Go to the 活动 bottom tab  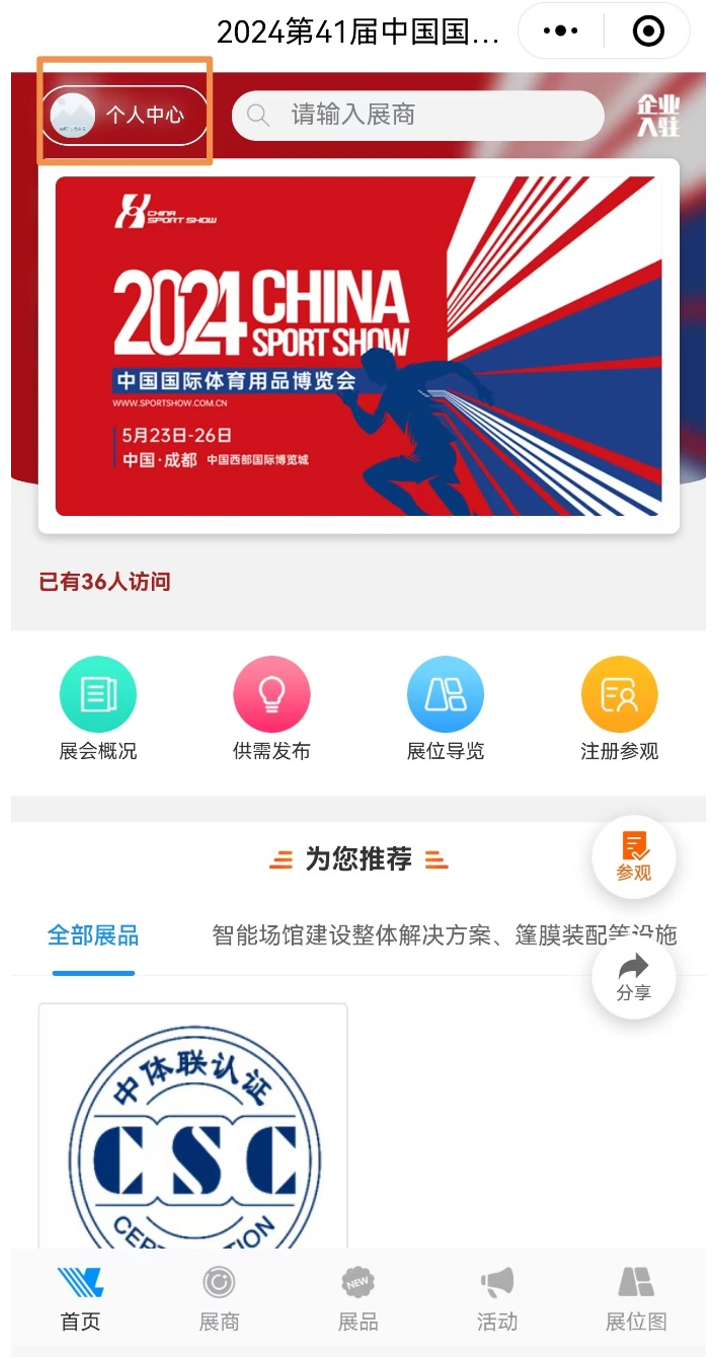pos(497,1299)
